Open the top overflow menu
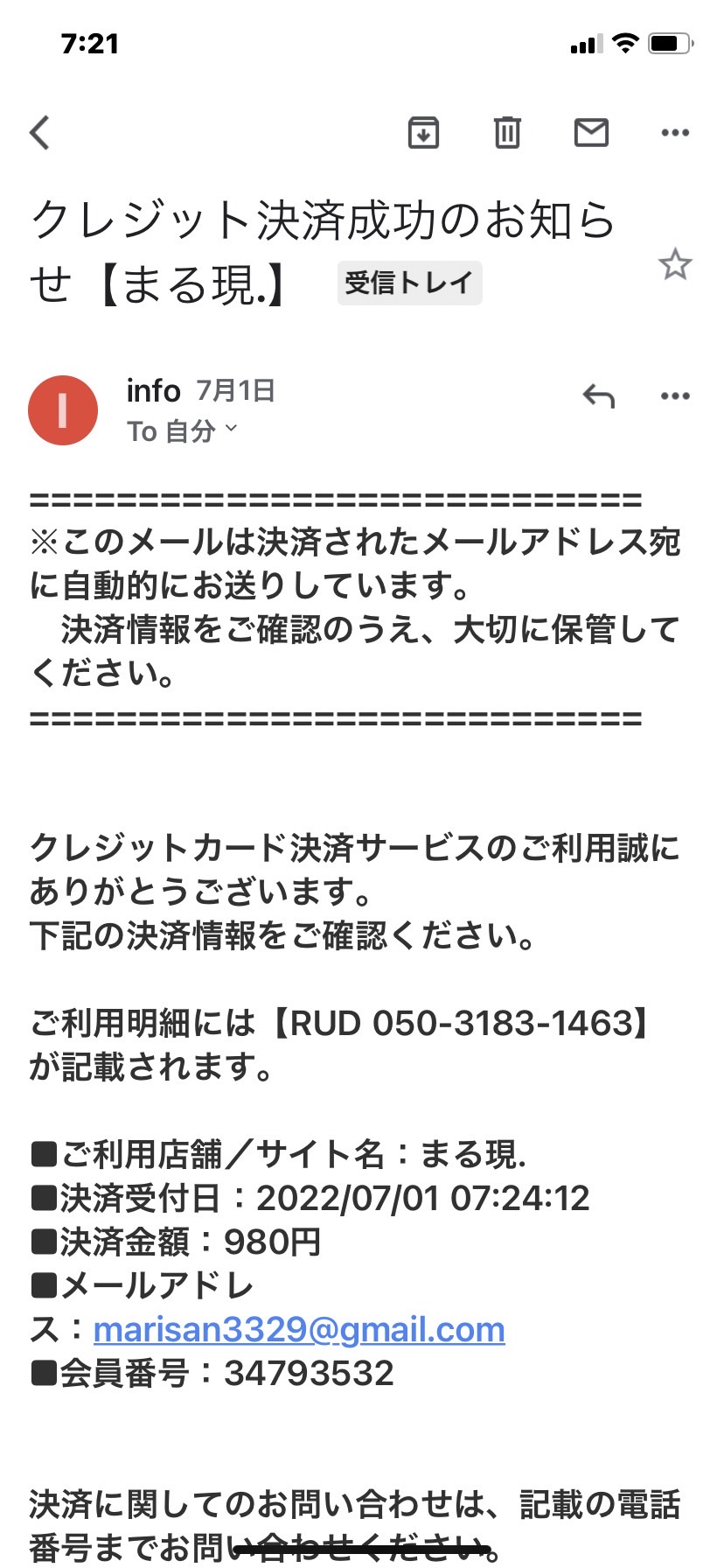The width and height of the screenshot is (724, 1568). click(675, 133)
